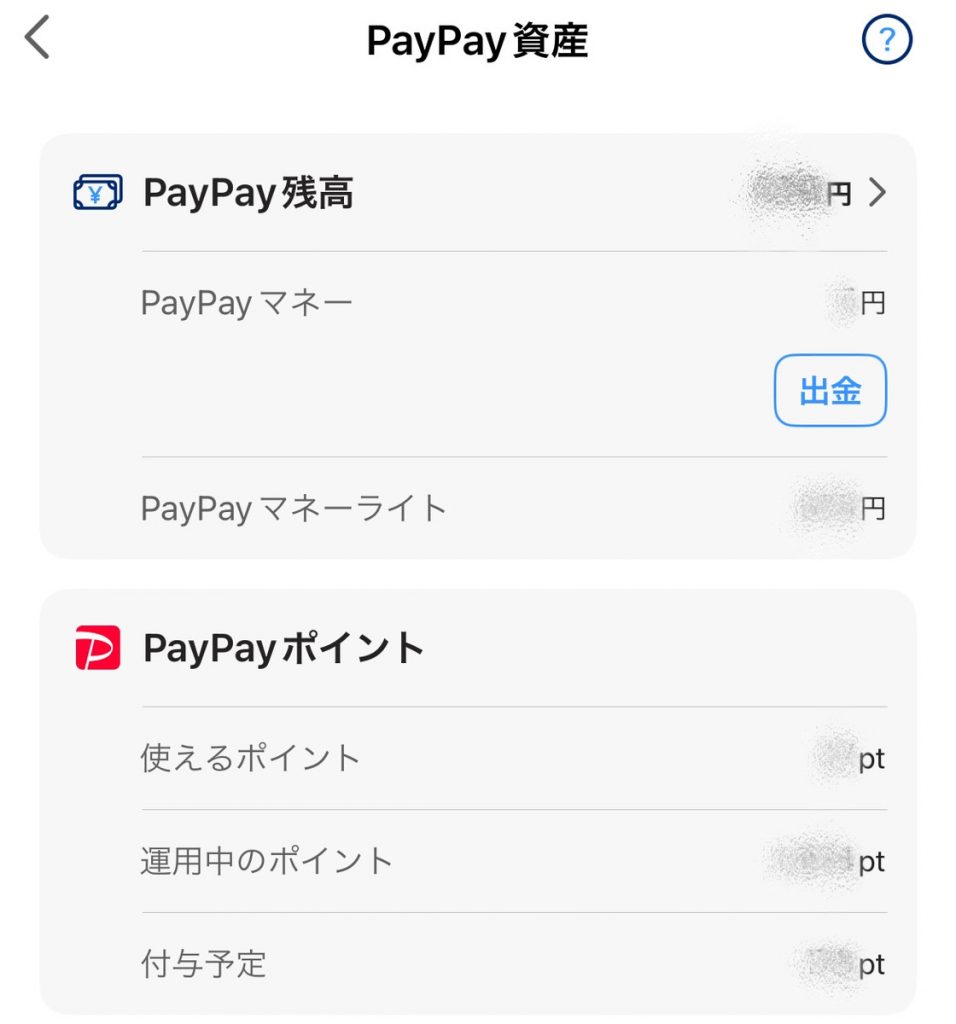Click the blue banknote yen icon beside PayPay残高
956x1024 pixels.
pyautogui.click(x=95, y=192)
